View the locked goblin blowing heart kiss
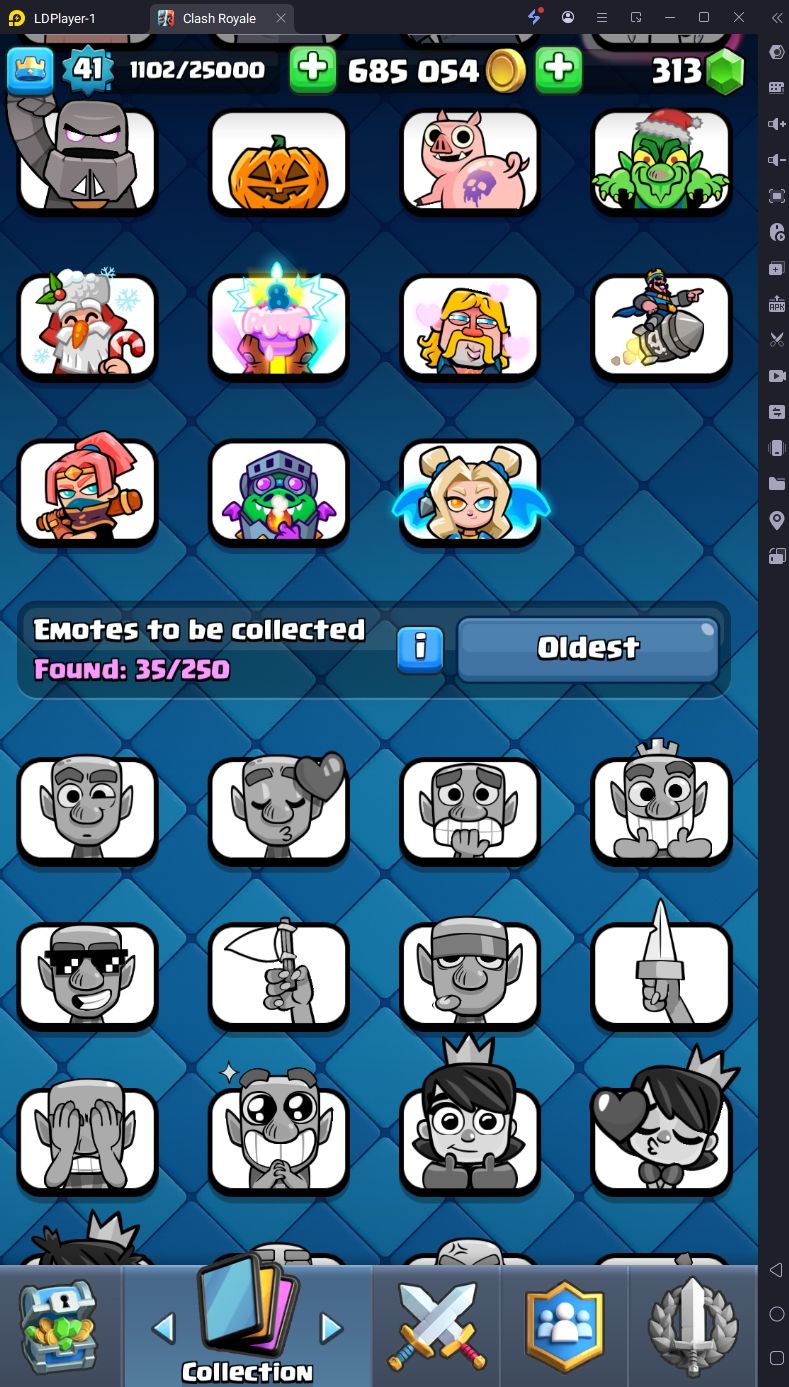Screen dimensions: 789x1387 279,810
